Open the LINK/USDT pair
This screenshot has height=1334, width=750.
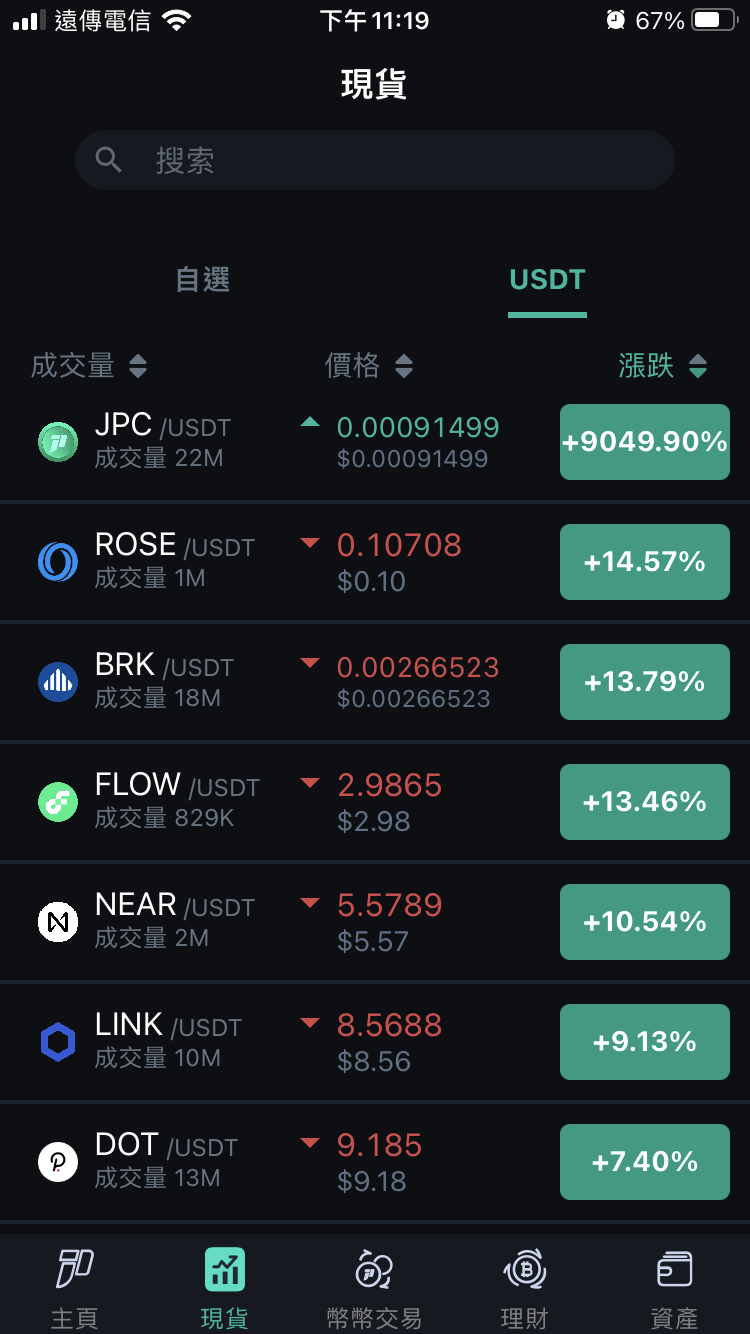tap(375, 1042)
